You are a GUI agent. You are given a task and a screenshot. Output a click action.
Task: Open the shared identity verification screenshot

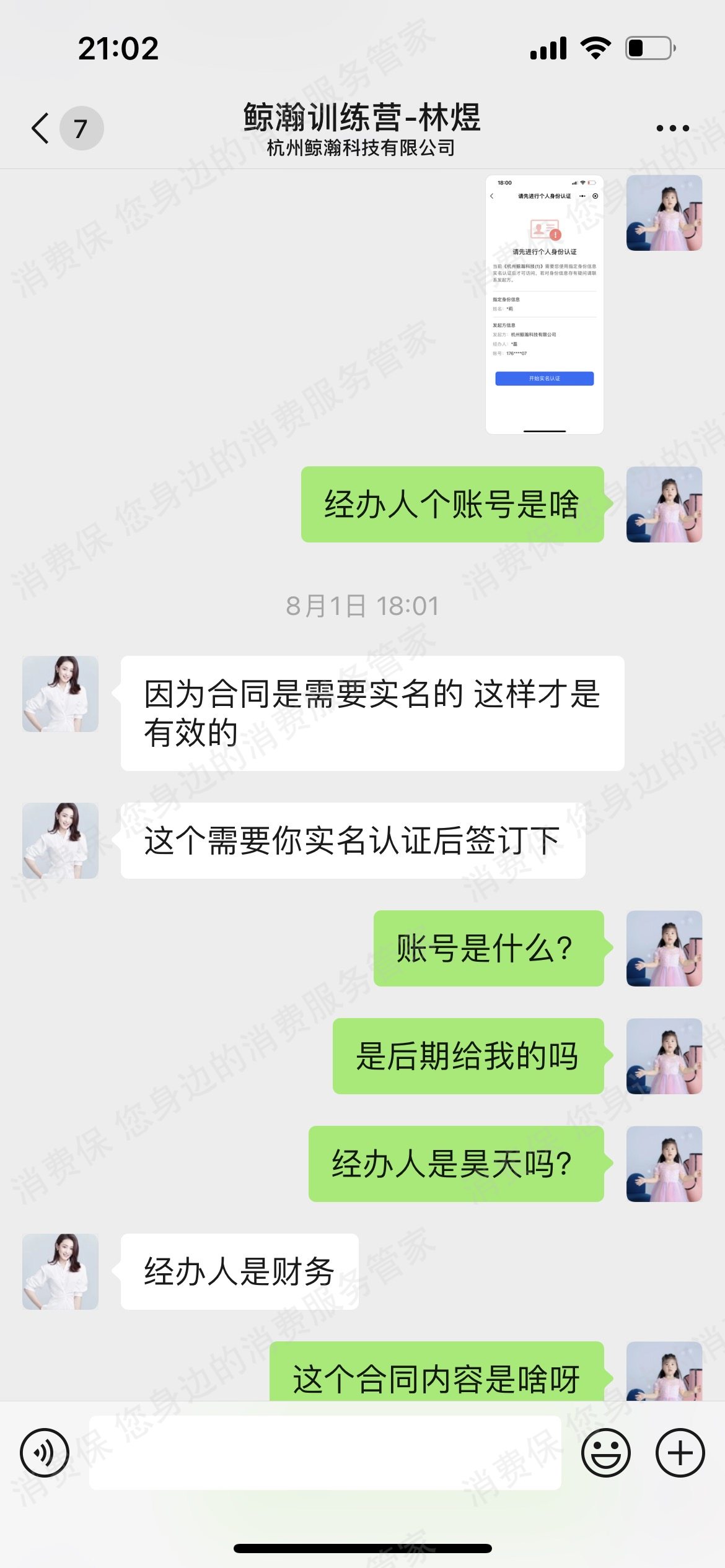pyautogui.click(x=544, y=304)
